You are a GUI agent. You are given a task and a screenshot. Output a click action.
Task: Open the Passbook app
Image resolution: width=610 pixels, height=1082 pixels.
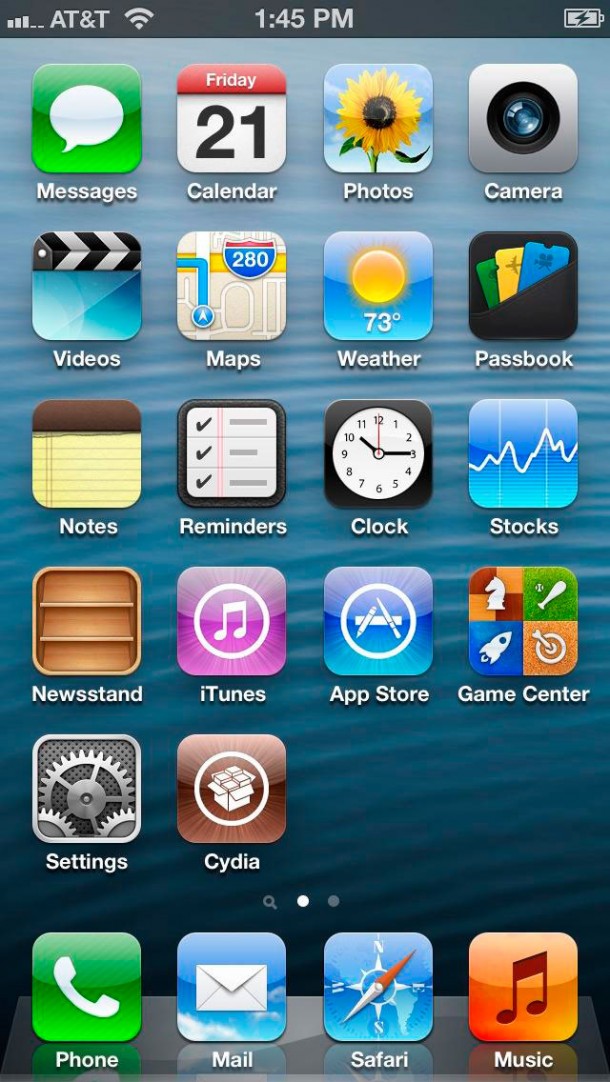523,286
